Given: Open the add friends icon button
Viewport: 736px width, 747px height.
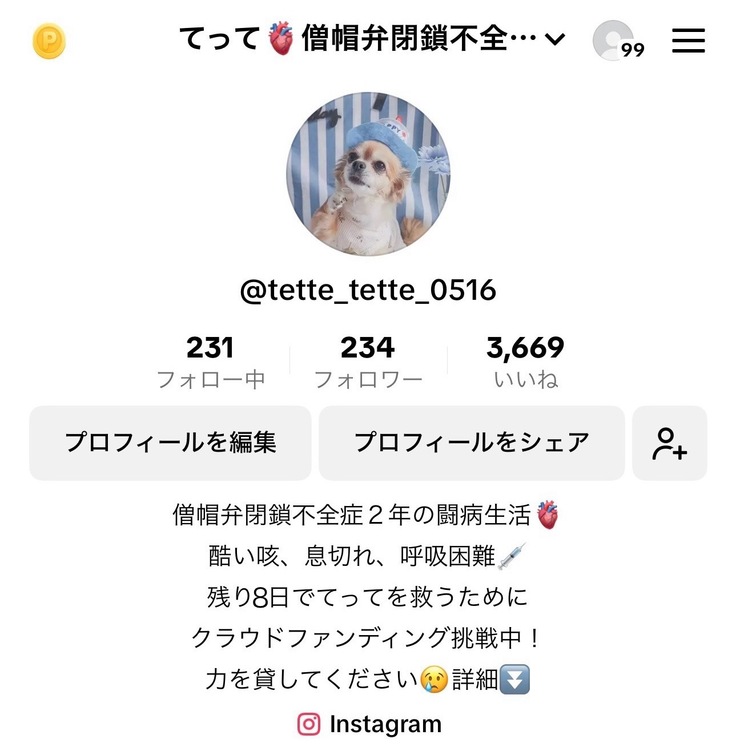Looking at the screenshot, I should pos(670,442).
